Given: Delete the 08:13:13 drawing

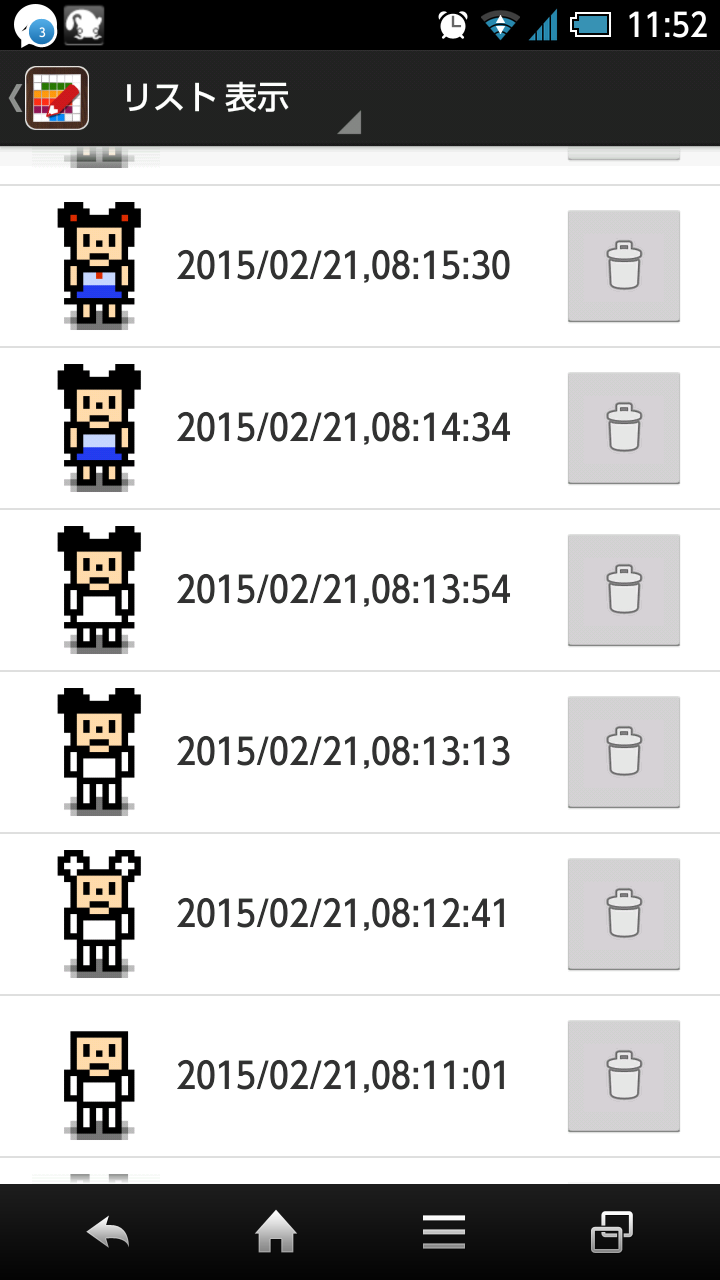Looking at the screenshot, I should coord(623,752).
